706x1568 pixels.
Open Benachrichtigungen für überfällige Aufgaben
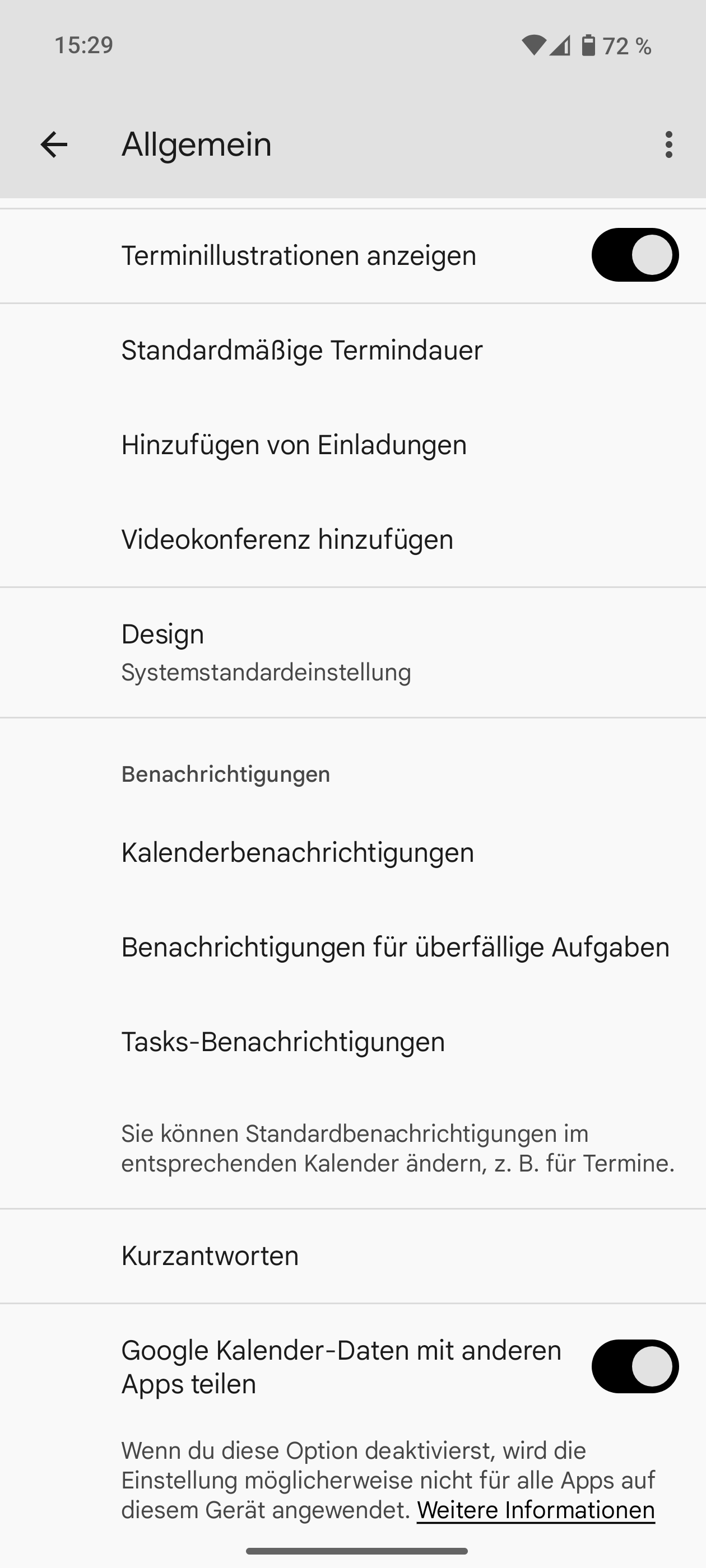tap(396, 947)
